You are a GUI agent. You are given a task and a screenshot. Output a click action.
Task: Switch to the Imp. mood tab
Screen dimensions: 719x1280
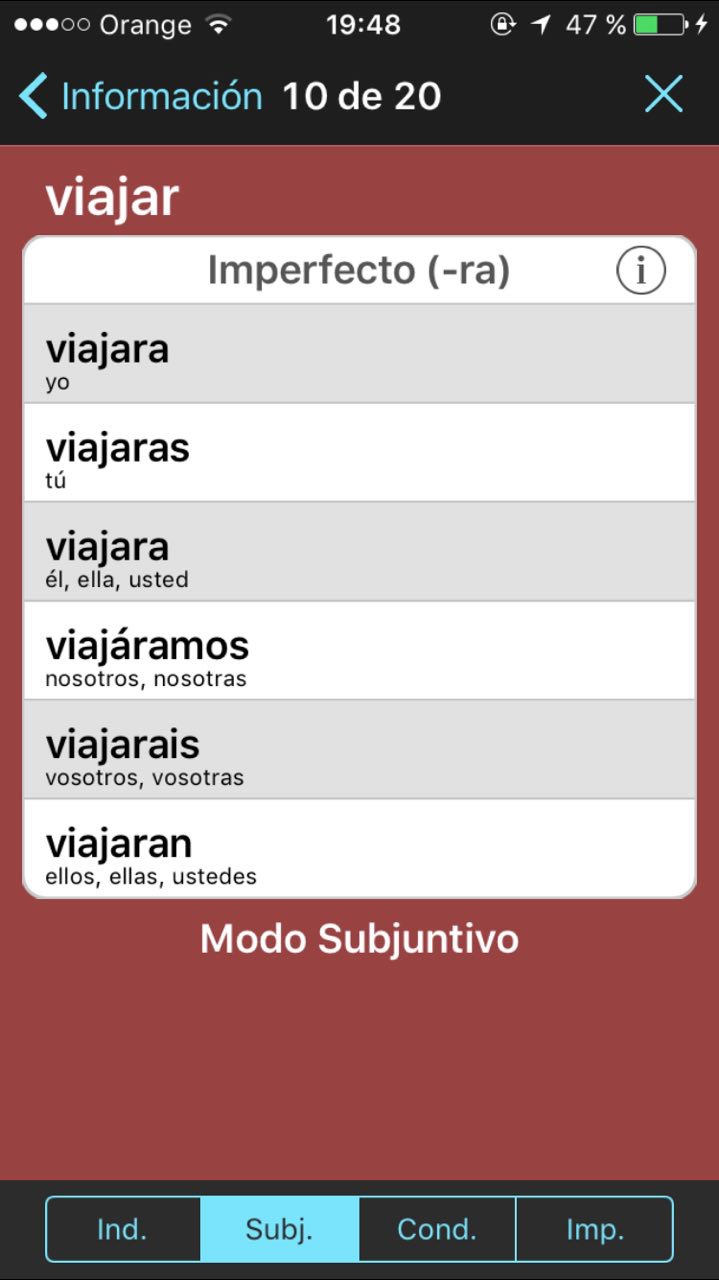[x=594, y=1229]
